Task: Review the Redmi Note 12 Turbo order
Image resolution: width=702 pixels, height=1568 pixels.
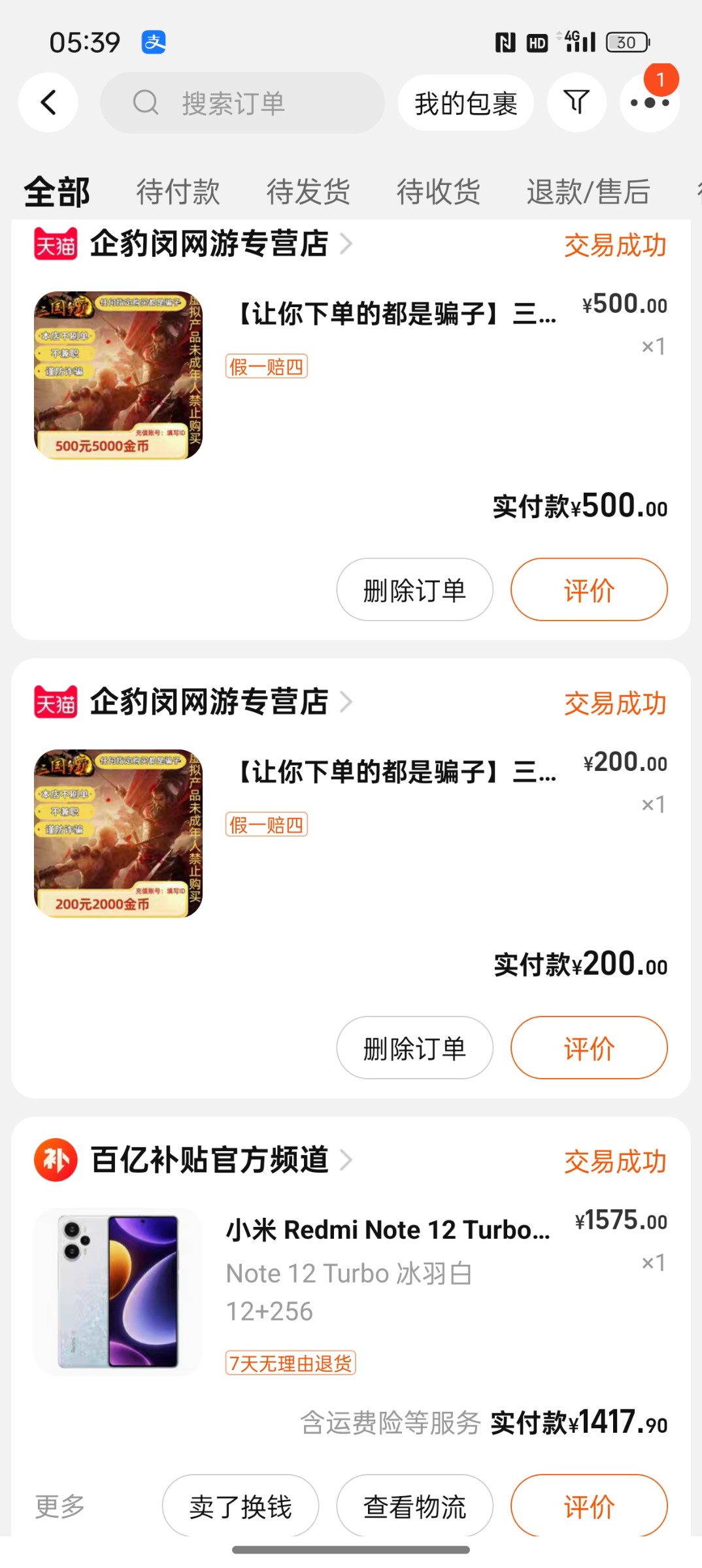Action: click(x=588, y=1505)
